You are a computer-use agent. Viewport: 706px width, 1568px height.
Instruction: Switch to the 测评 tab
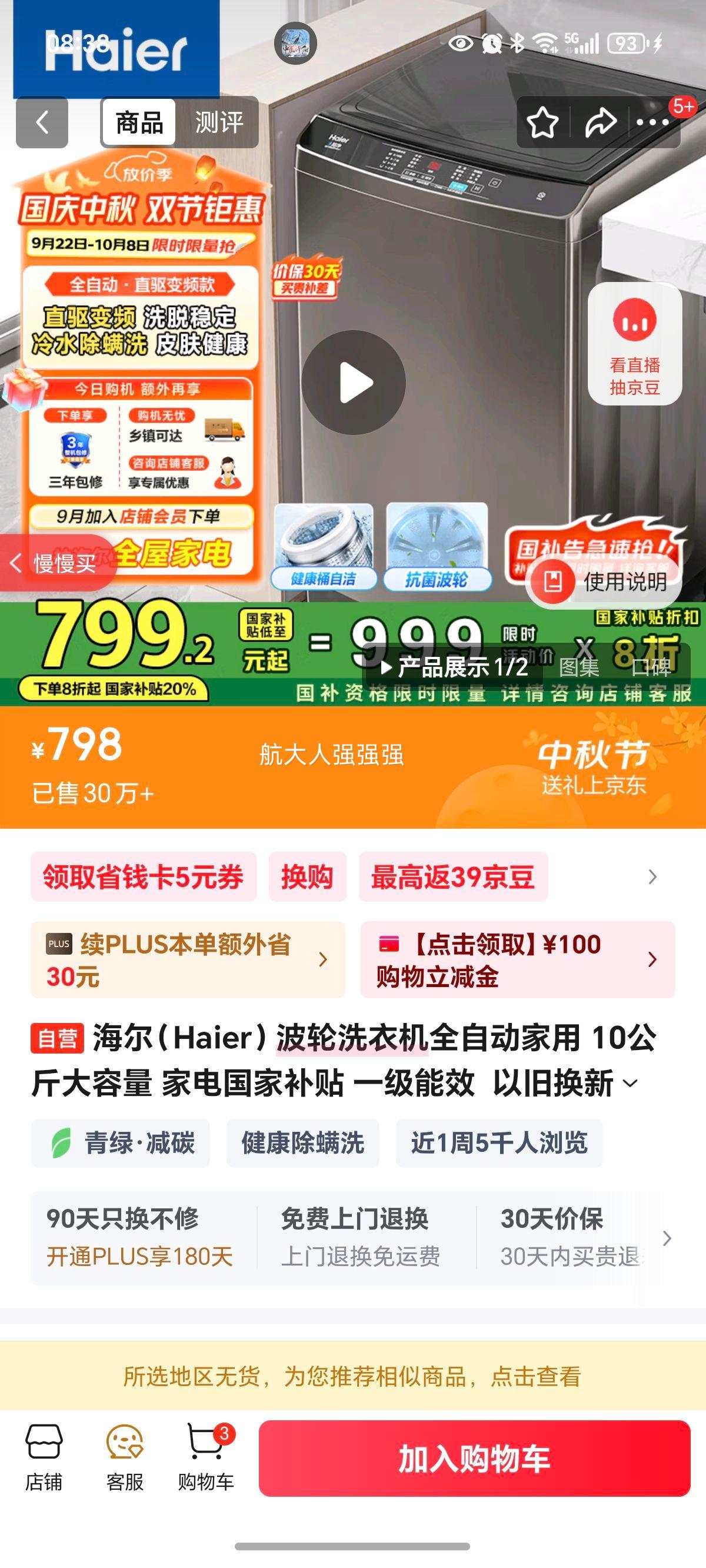click(x=218, y=122)
